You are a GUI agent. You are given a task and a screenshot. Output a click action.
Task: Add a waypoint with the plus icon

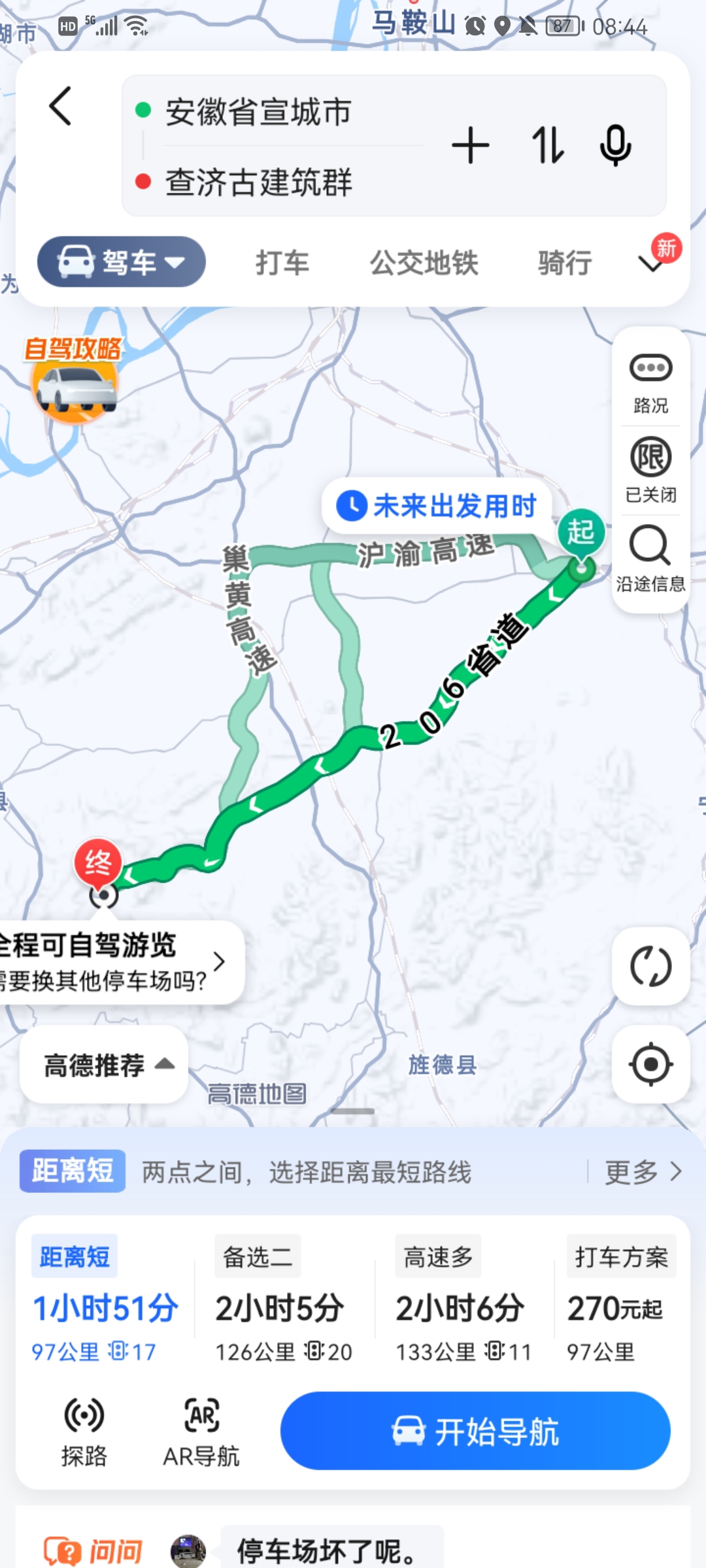coord(470,145)
